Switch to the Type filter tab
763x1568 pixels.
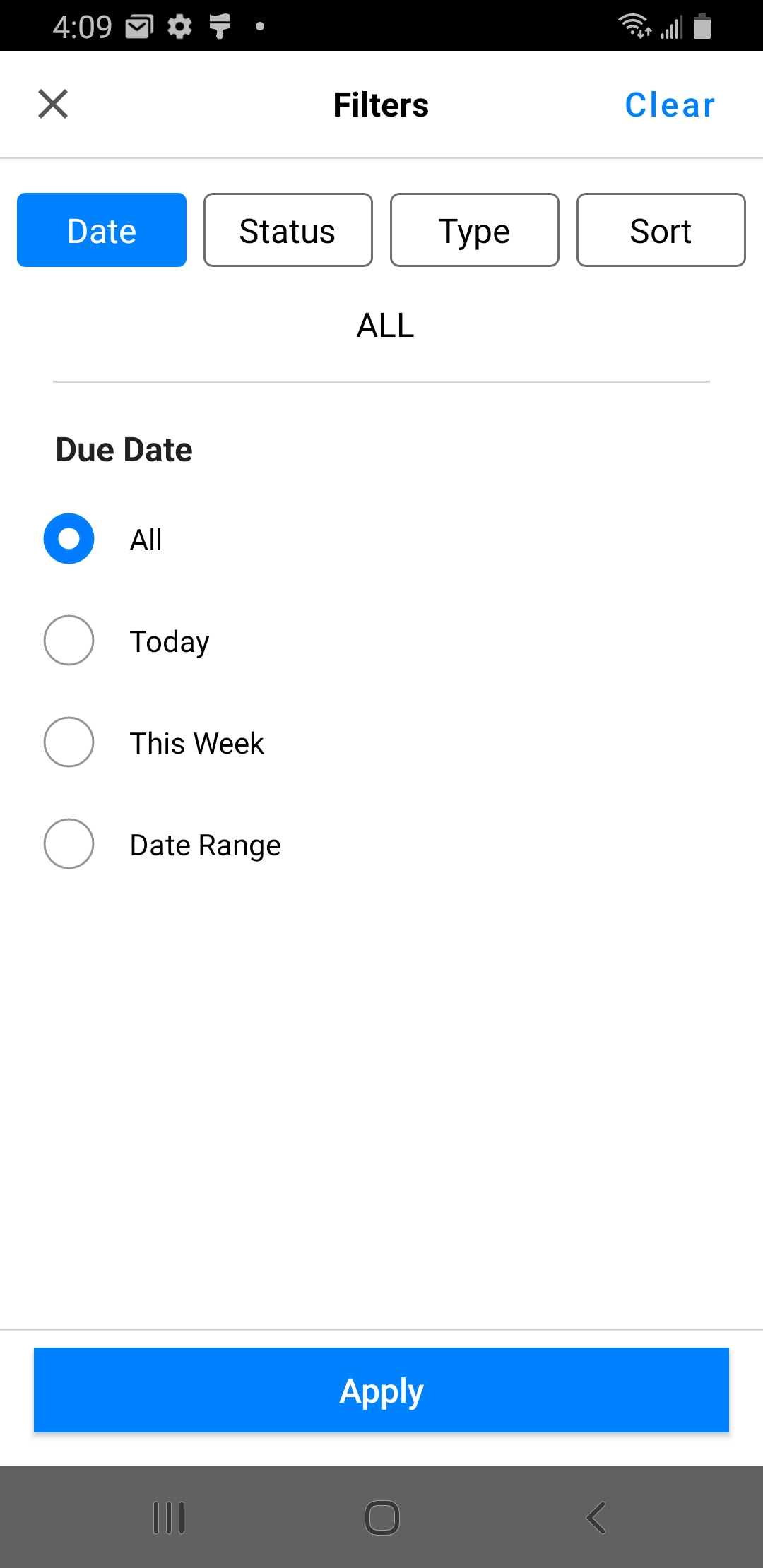(474, 230)
